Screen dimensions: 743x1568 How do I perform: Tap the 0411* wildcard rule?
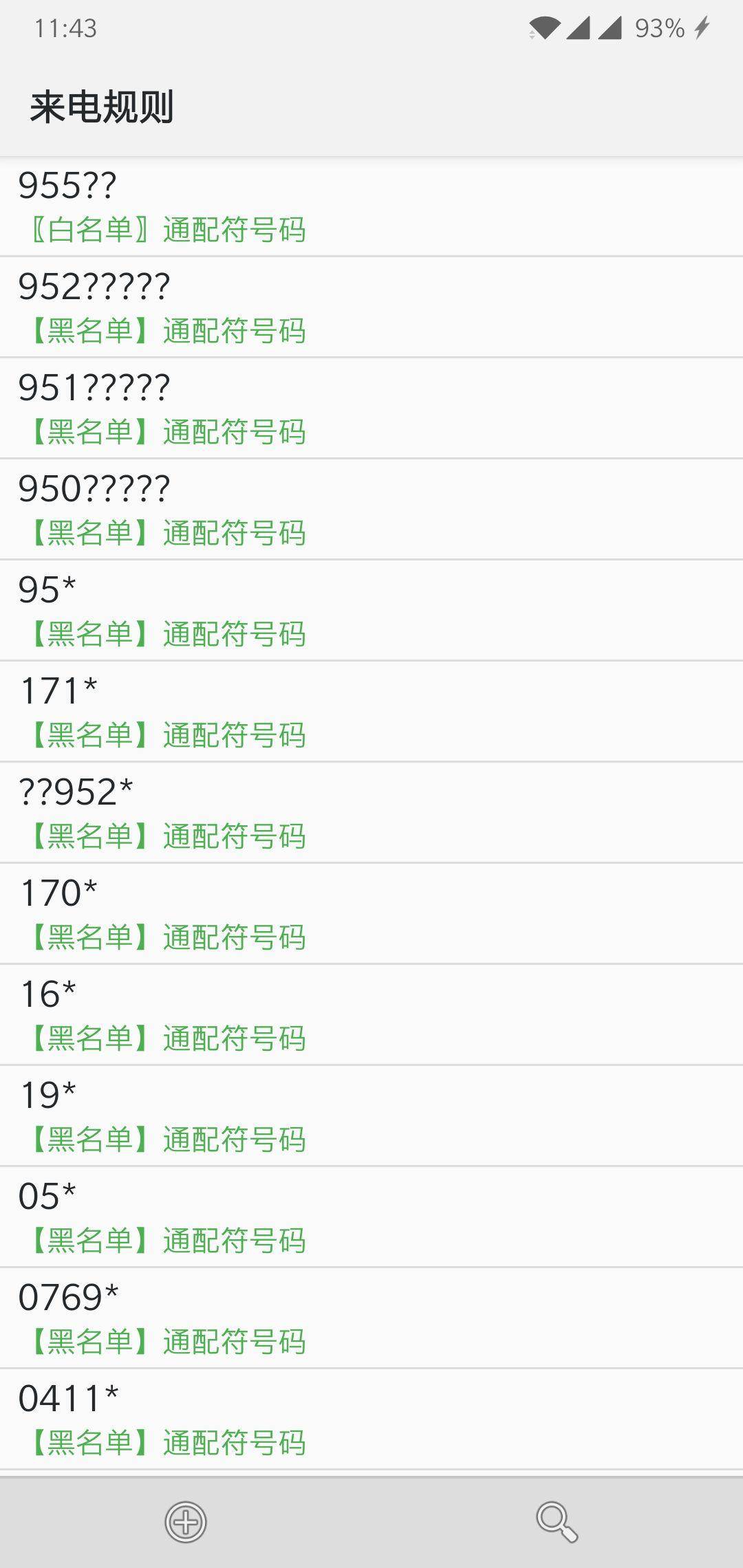click(371, 1419)
